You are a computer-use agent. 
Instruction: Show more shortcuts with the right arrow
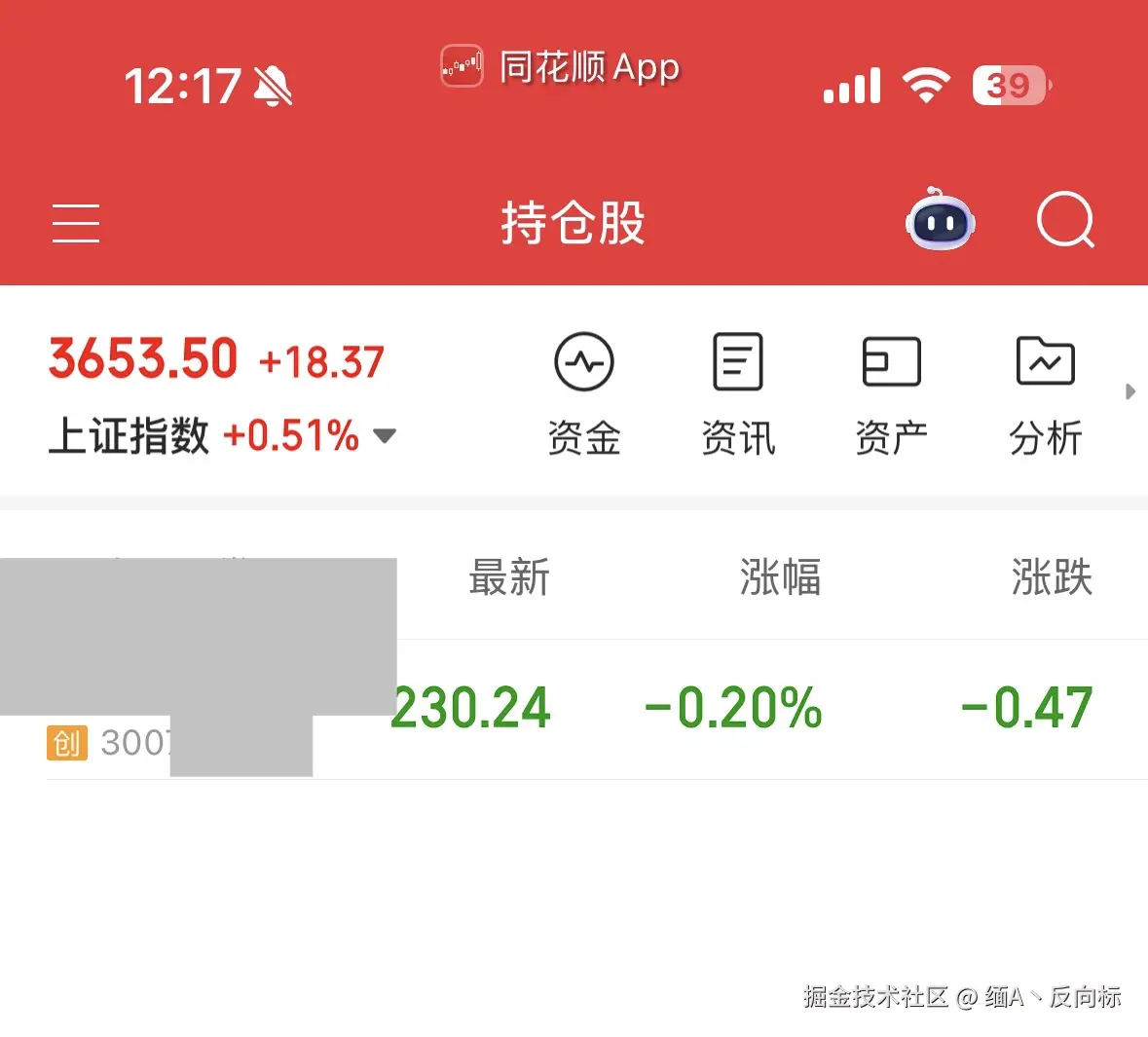[1129, 391]
